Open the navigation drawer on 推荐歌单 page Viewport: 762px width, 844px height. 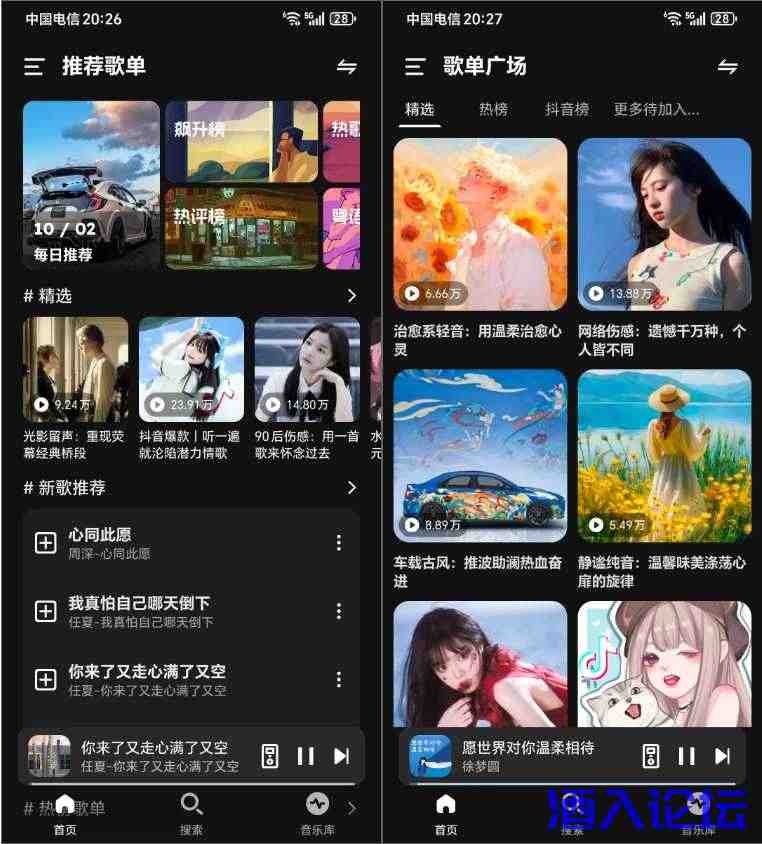33,67
